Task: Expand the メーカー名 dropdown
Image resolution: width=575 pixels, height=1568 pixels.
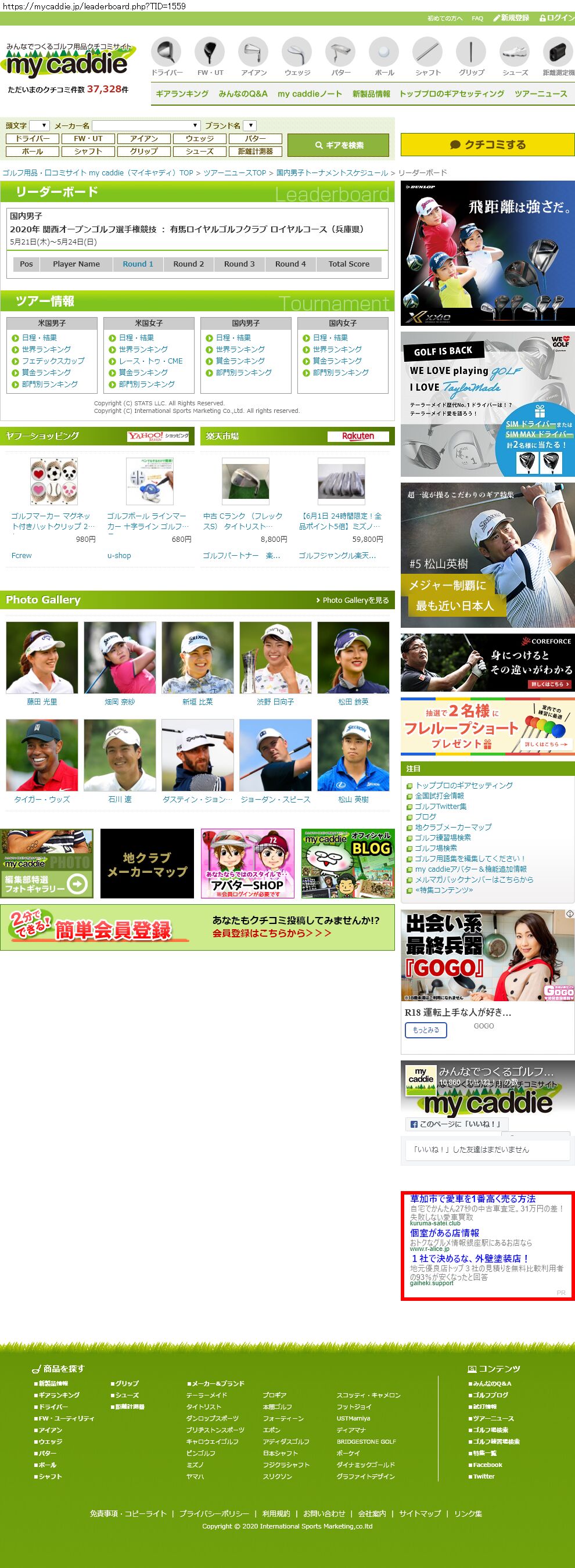Action: click(146, 125)
